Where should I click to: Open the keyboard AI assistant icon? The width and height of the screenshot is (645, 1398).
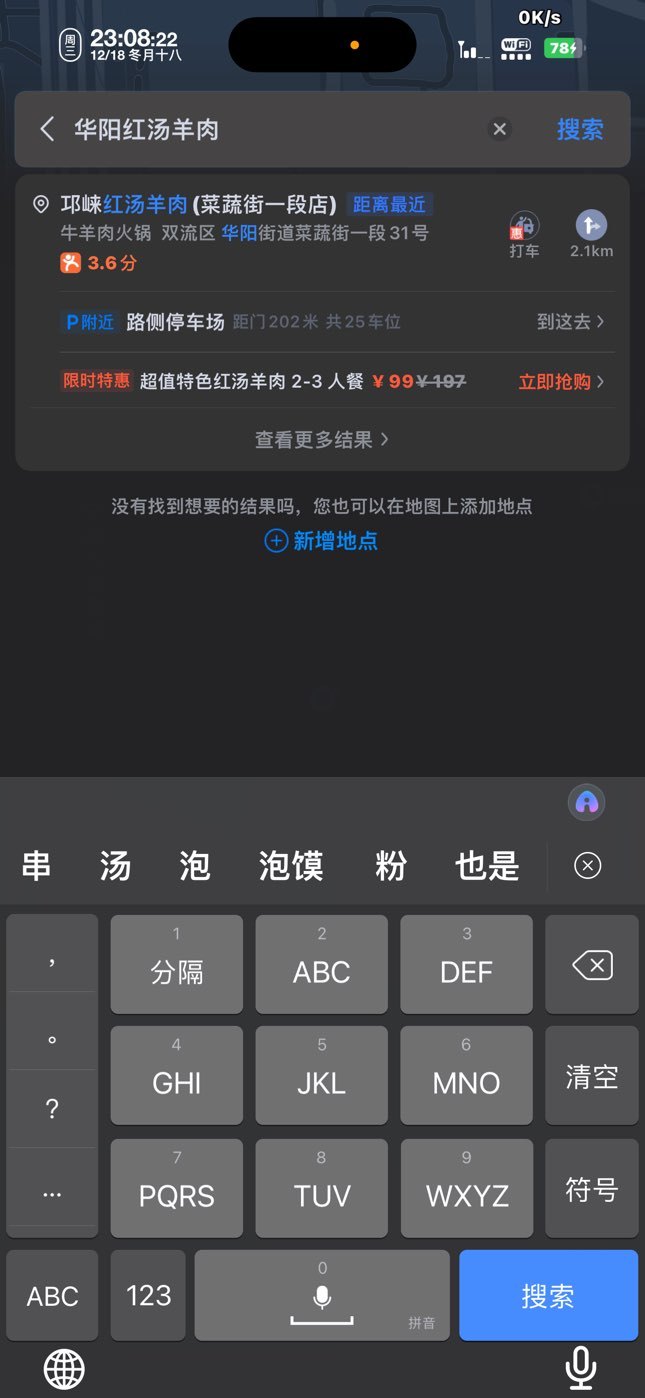tap(587, 802)
